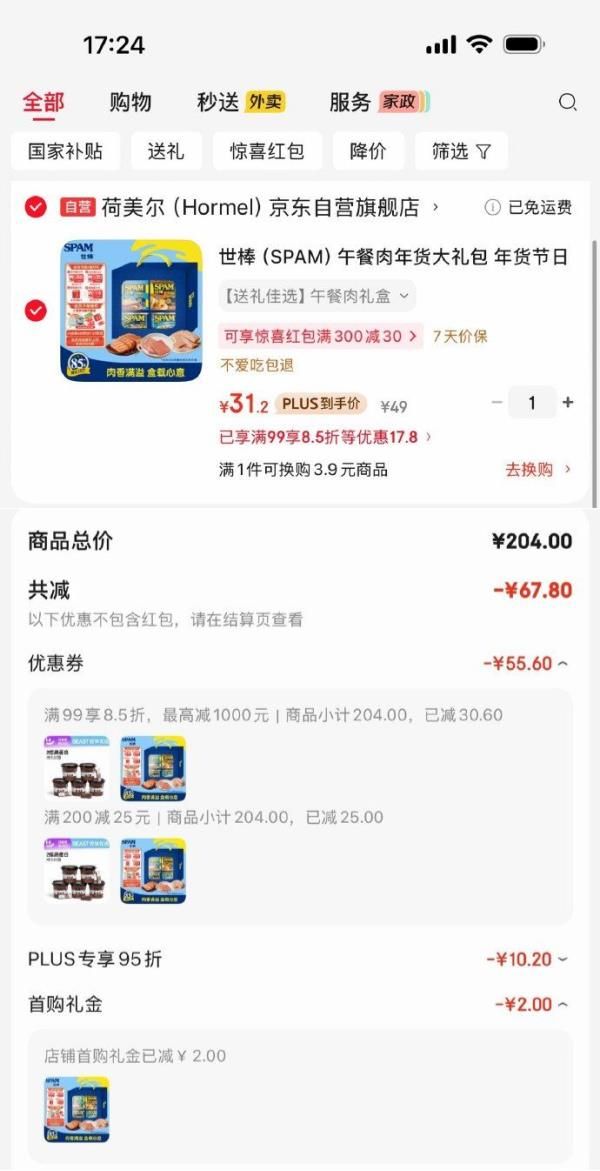Image resolution: width=600 pixels, height=1171 pixels.
Task: Select the 降价 filter chip
Action: tap(368, 151)
